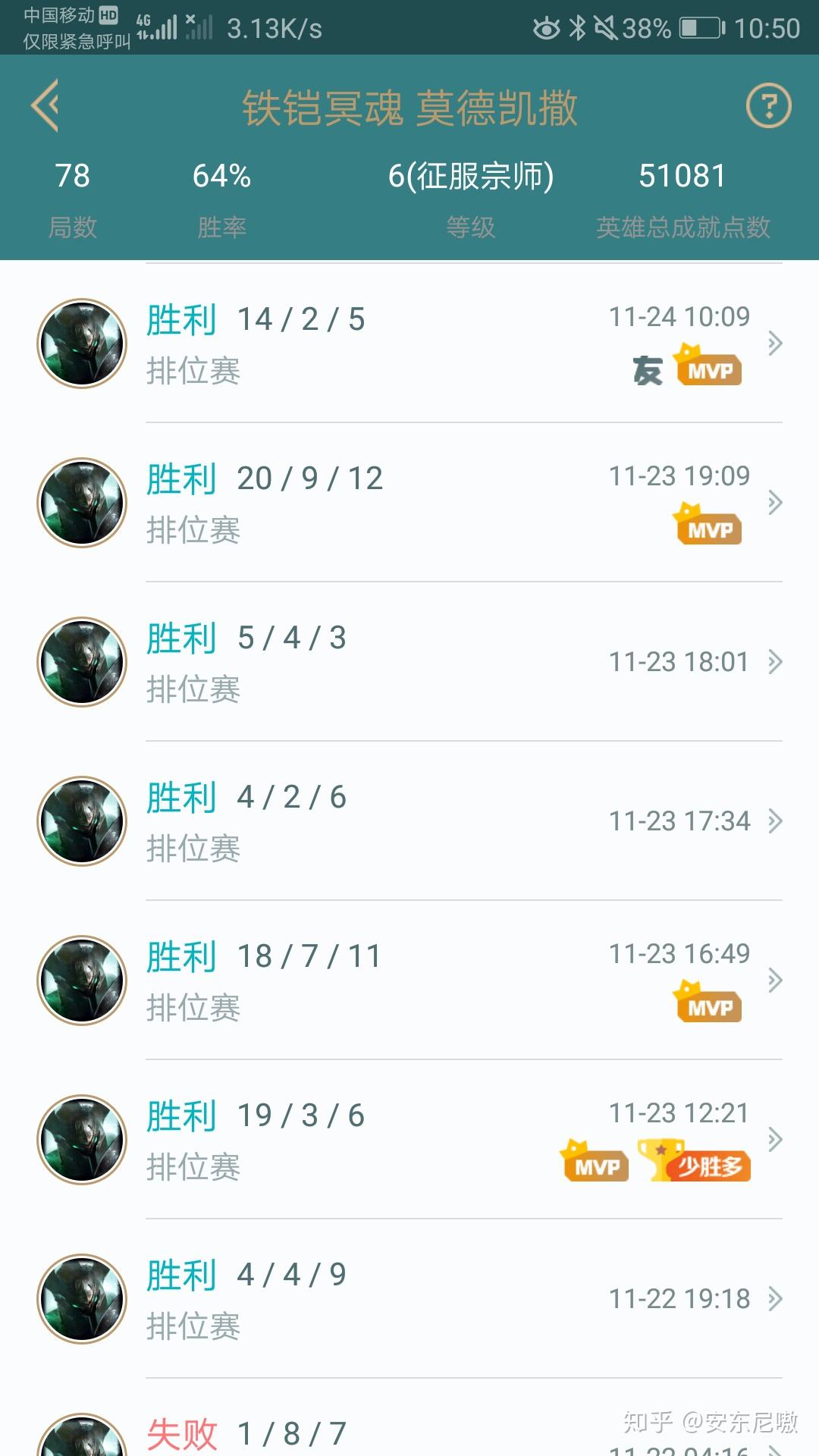Tap the Bluetooth icon in the status bar
Screen dimensions: 819x1456
coord(576,27)
